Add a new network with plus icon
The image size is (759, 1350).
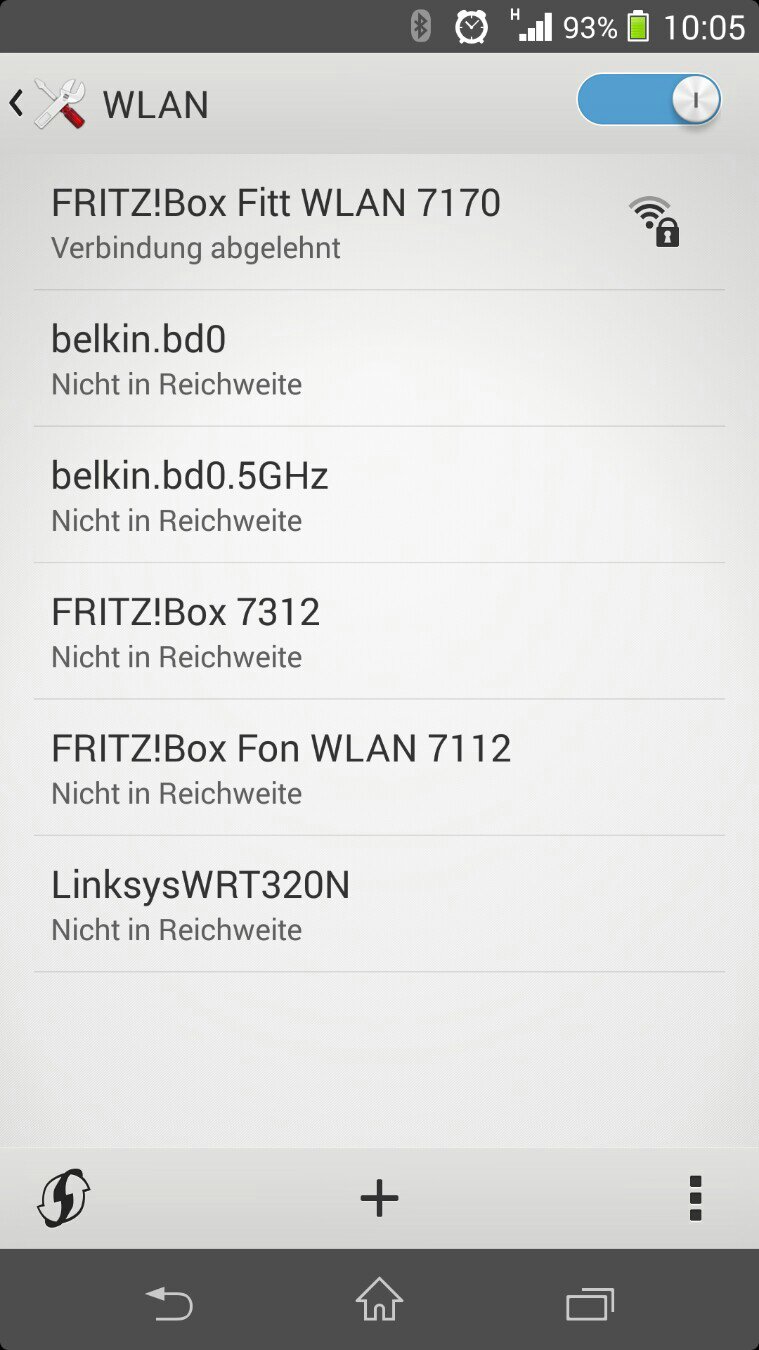379,1197
